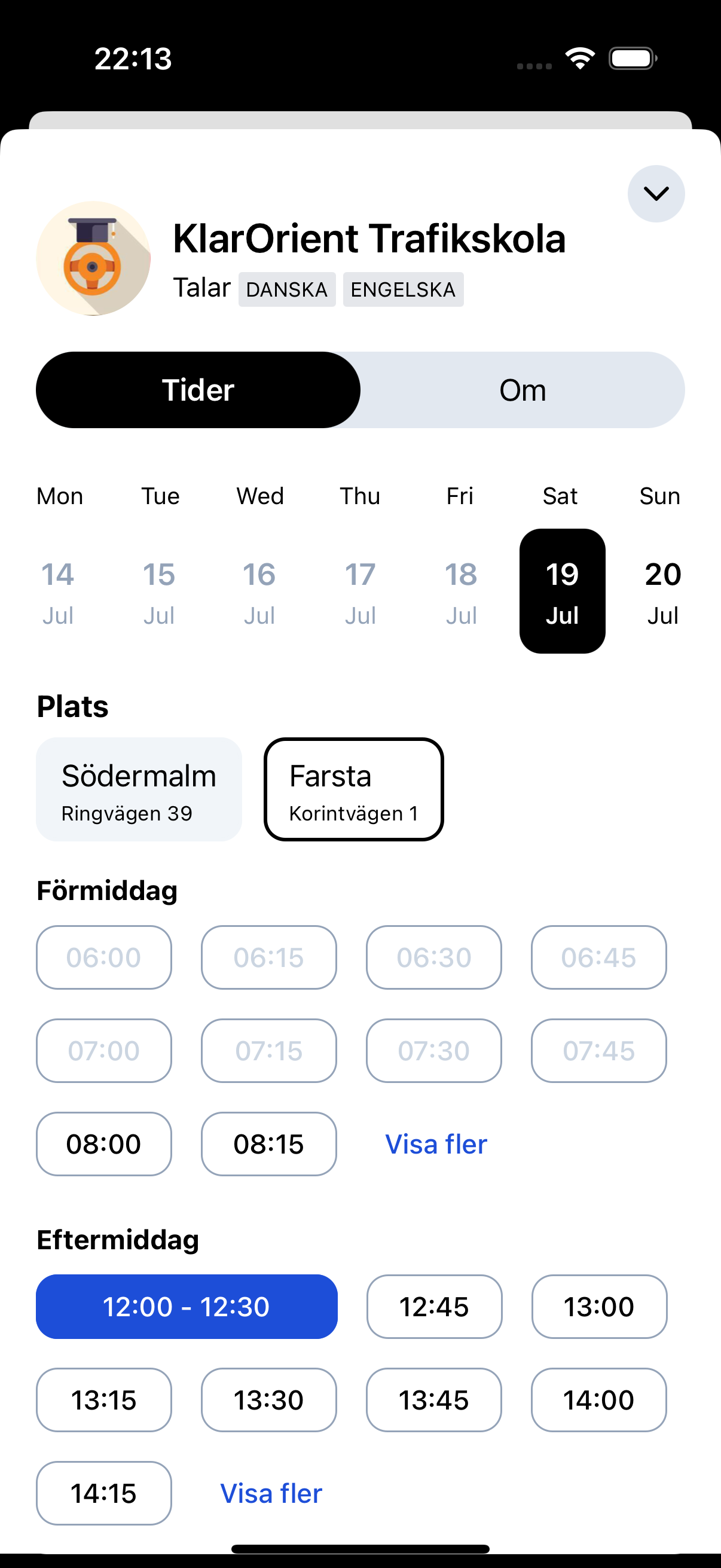
Task: Select 13:30 as the time
Action: (268, 1399)
